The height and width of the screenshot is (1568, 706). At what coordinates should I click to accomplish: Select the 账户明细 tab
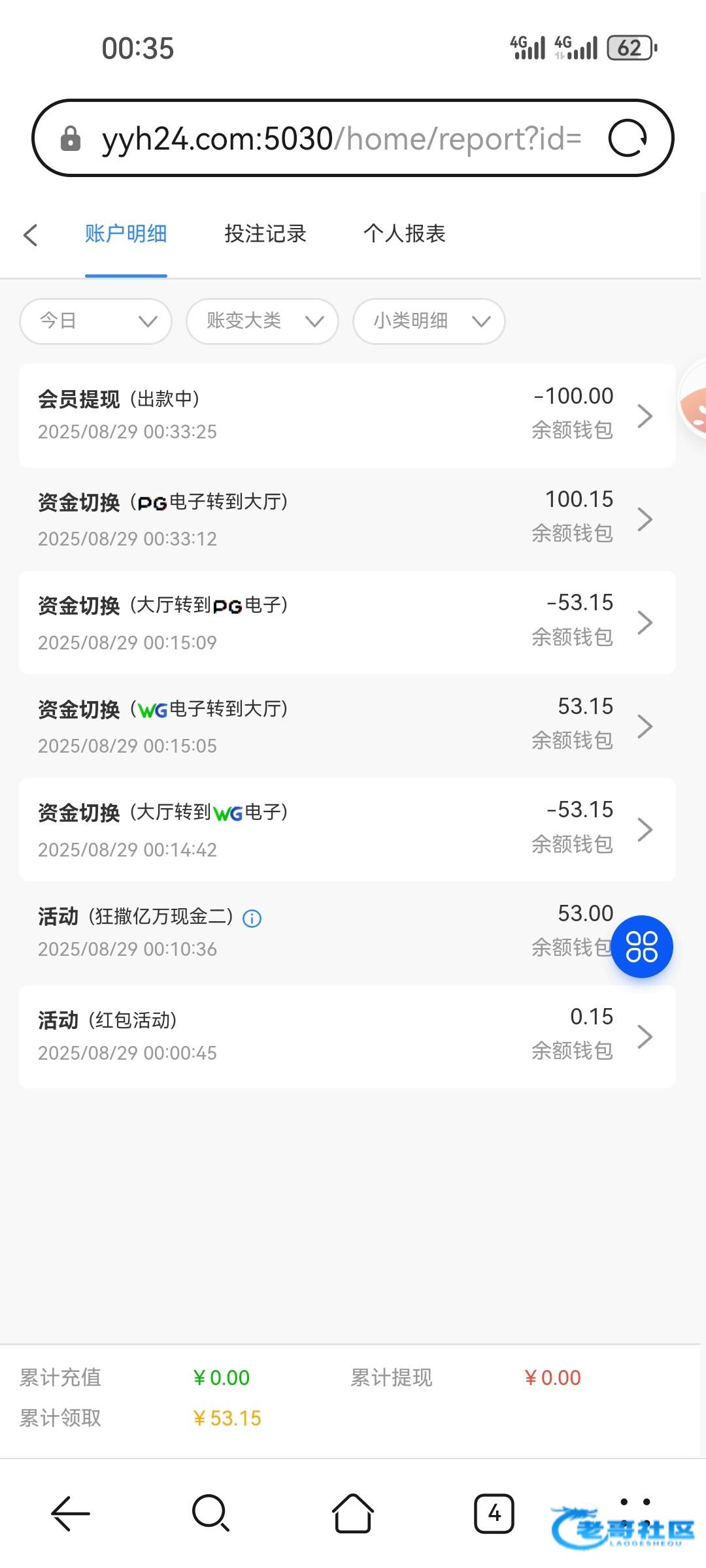click(126, 233)
